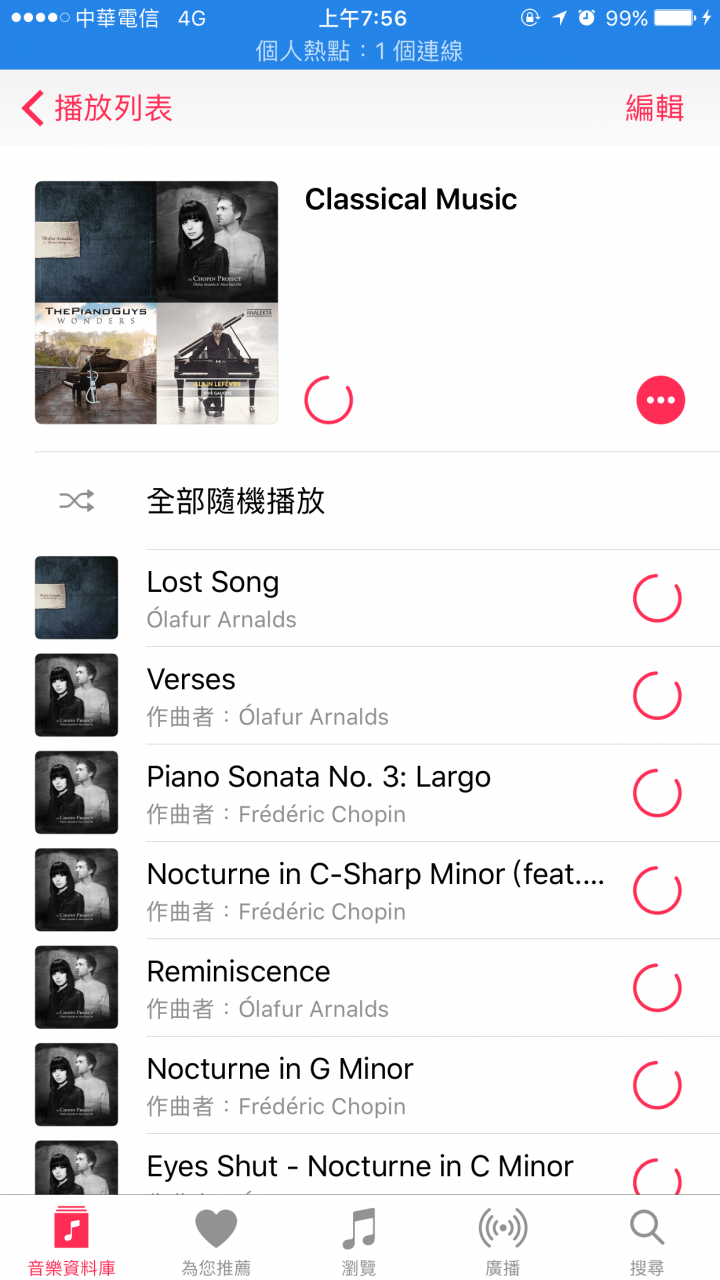
Task: Tap the 搜尋 magnifying glass search icon
Action: (646, 1228)
